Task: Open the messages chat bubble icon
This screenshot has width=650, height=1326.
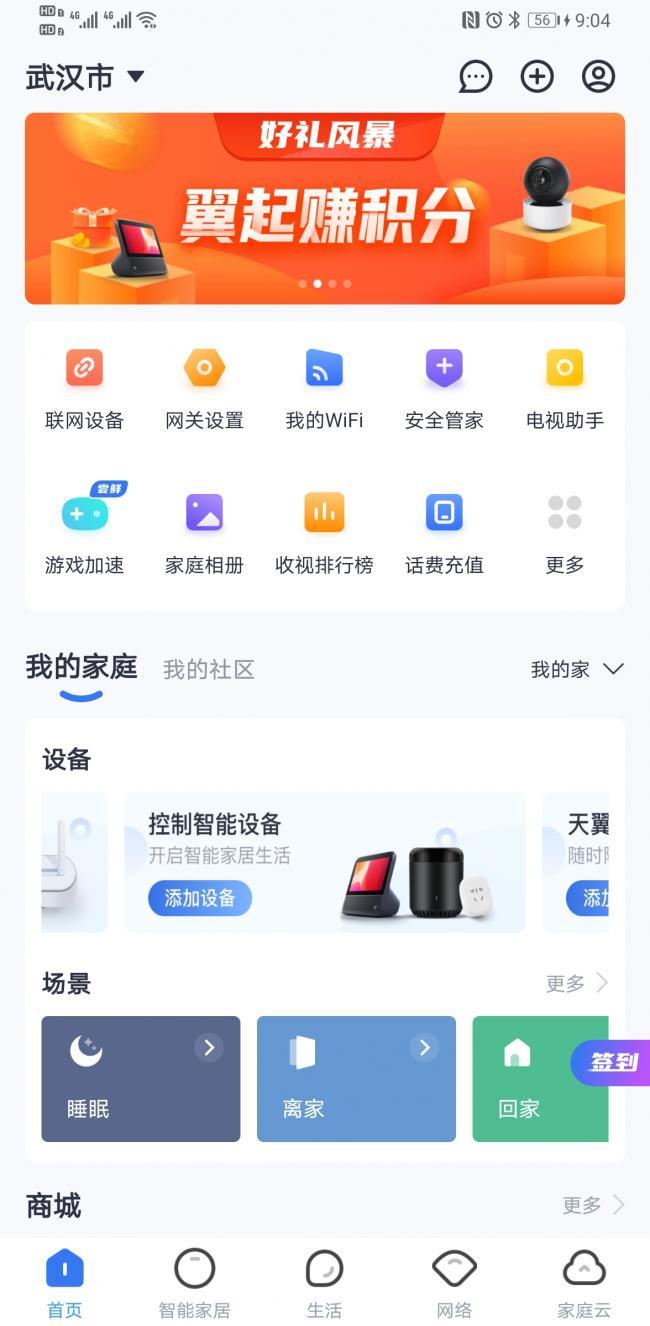Action: 475,77
